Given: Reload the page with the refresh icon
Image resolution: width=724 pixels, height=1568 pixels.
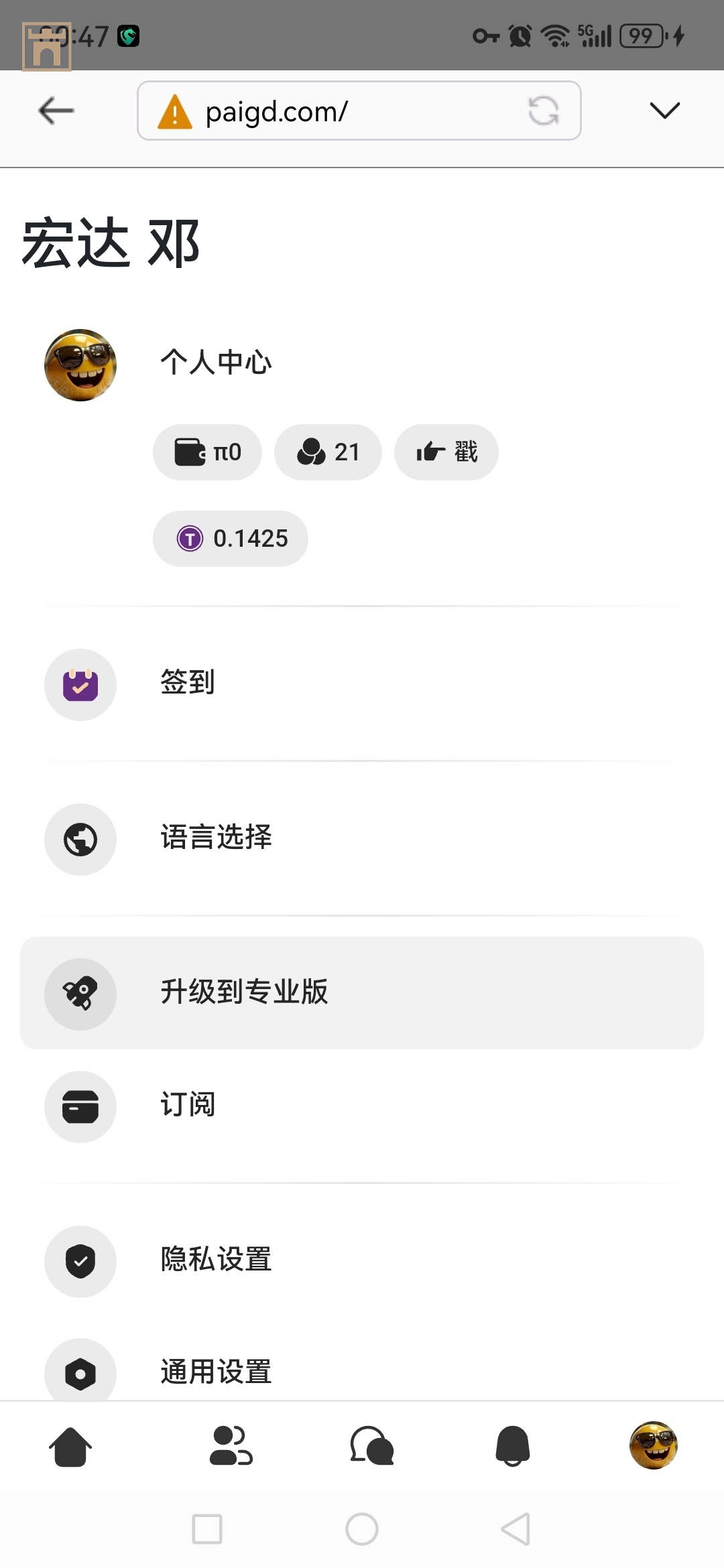Looking at the screenshot, I should pyautogui.click(x=543, y=111).
